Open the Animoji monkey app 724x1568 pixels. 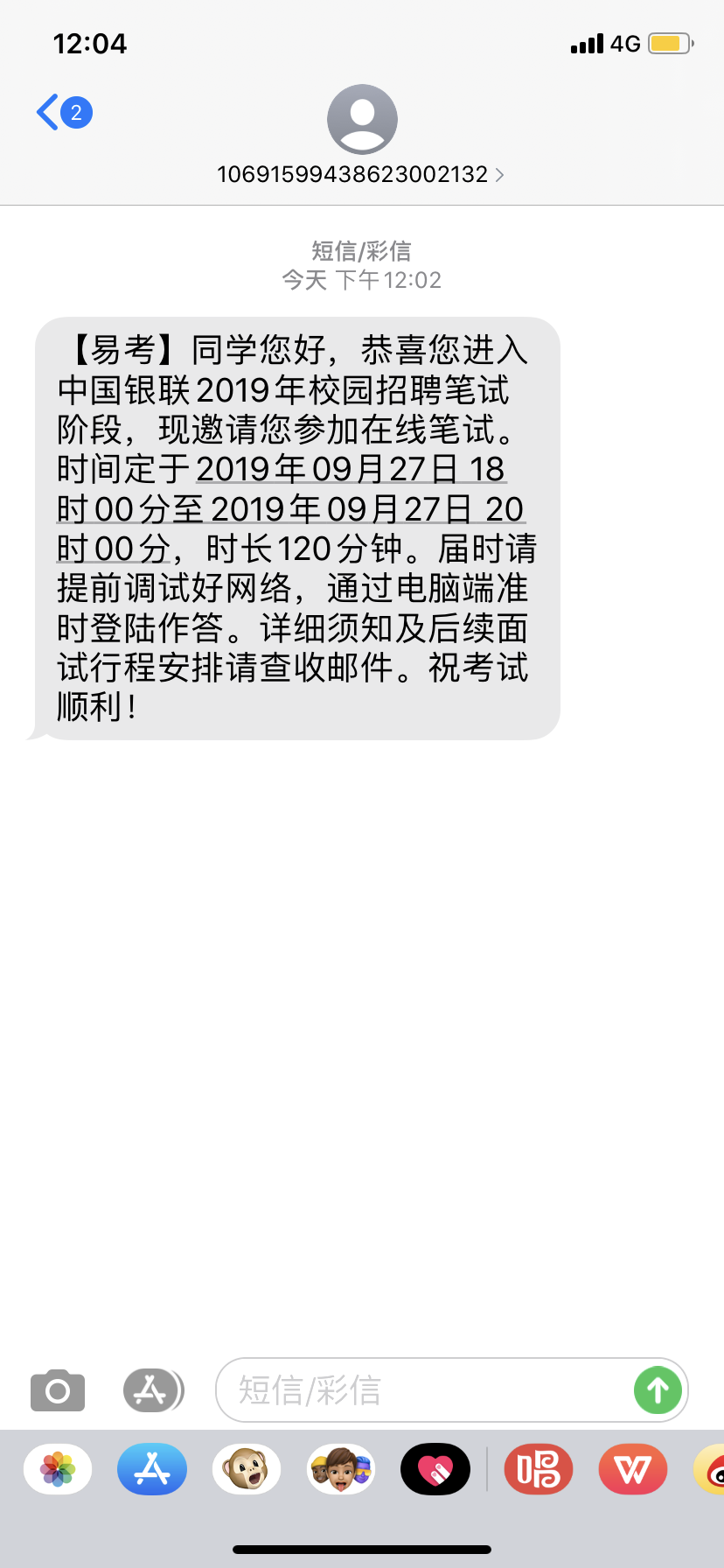tap(247, 1469)
